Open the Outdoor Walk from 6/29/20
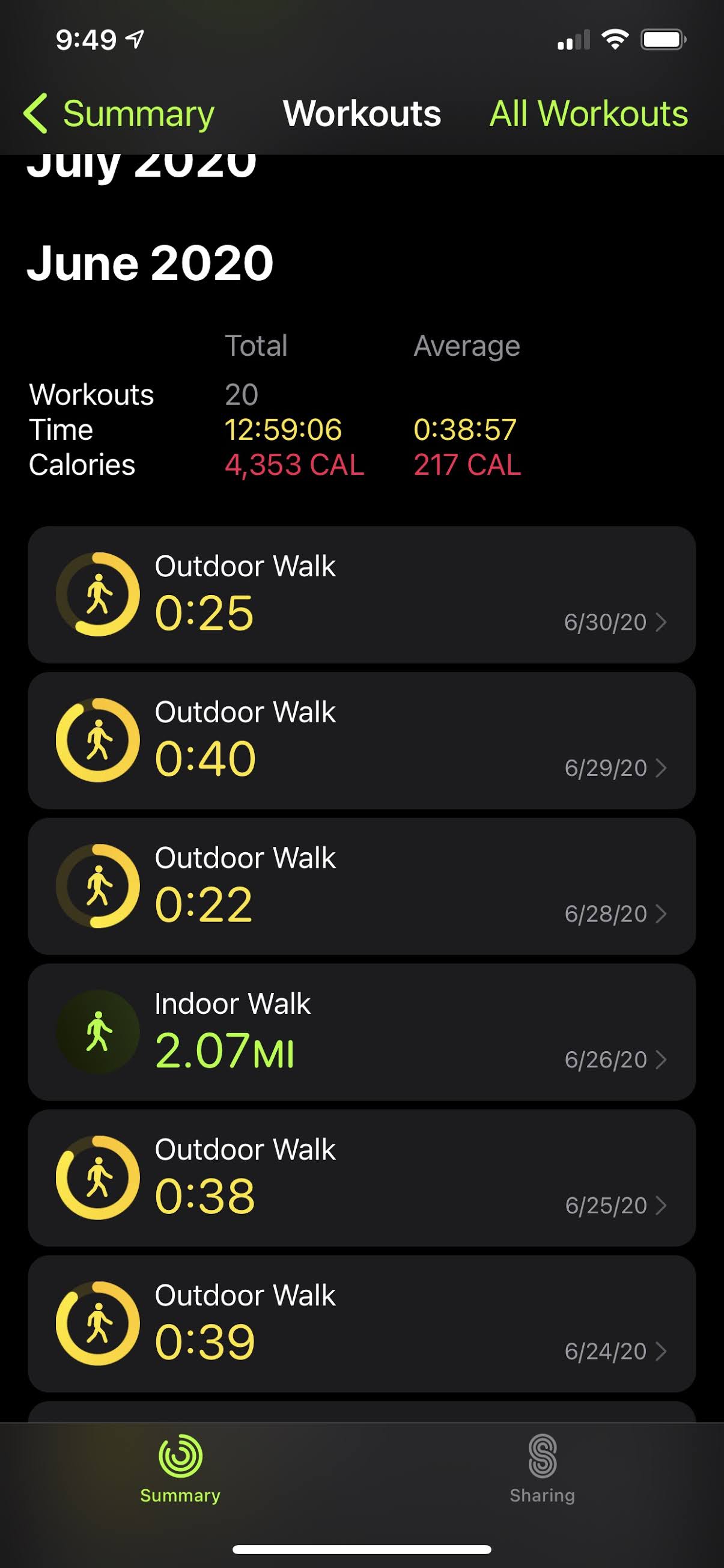 coord(362,740)
